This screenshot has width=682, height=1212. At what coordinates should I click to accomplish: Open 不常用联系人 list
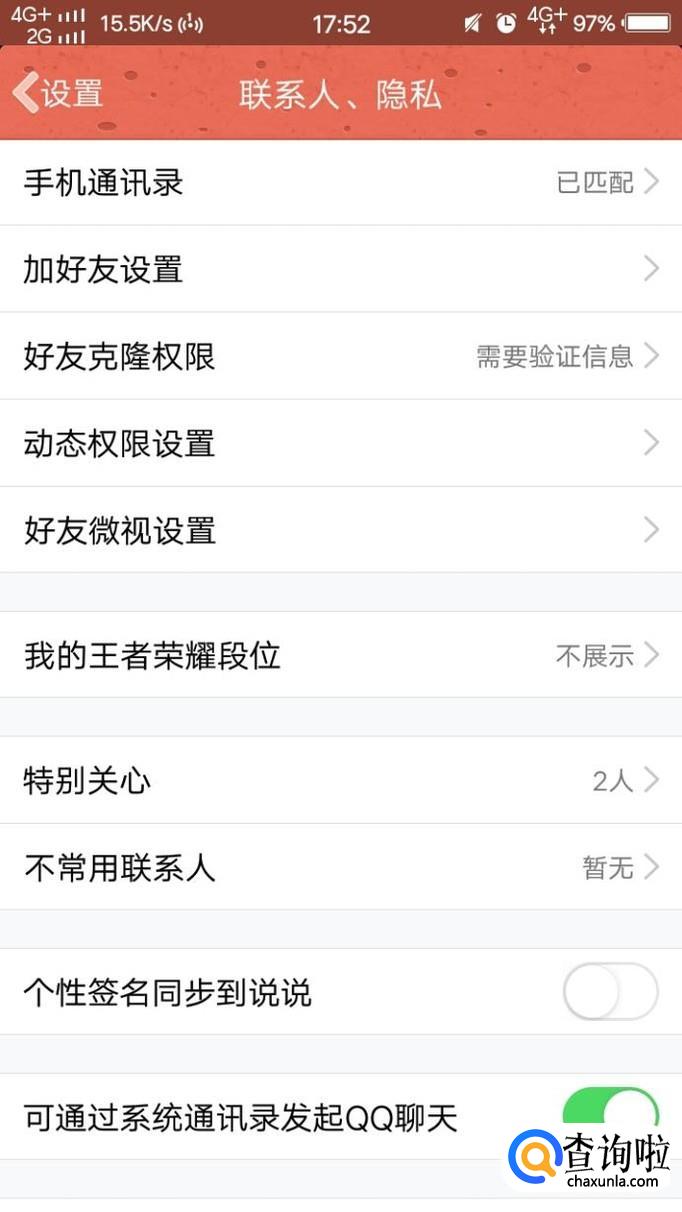tap(340, 867)
